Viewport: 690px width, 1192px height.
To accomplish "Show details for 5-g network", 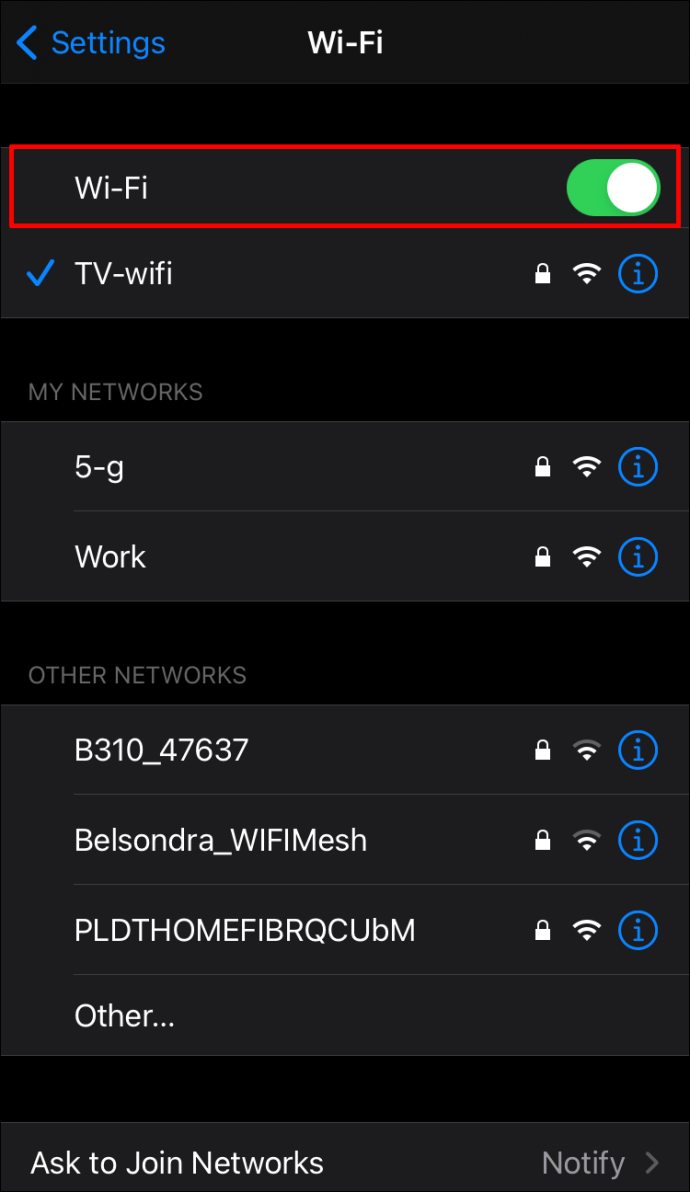I will click(x=638, y=466).
